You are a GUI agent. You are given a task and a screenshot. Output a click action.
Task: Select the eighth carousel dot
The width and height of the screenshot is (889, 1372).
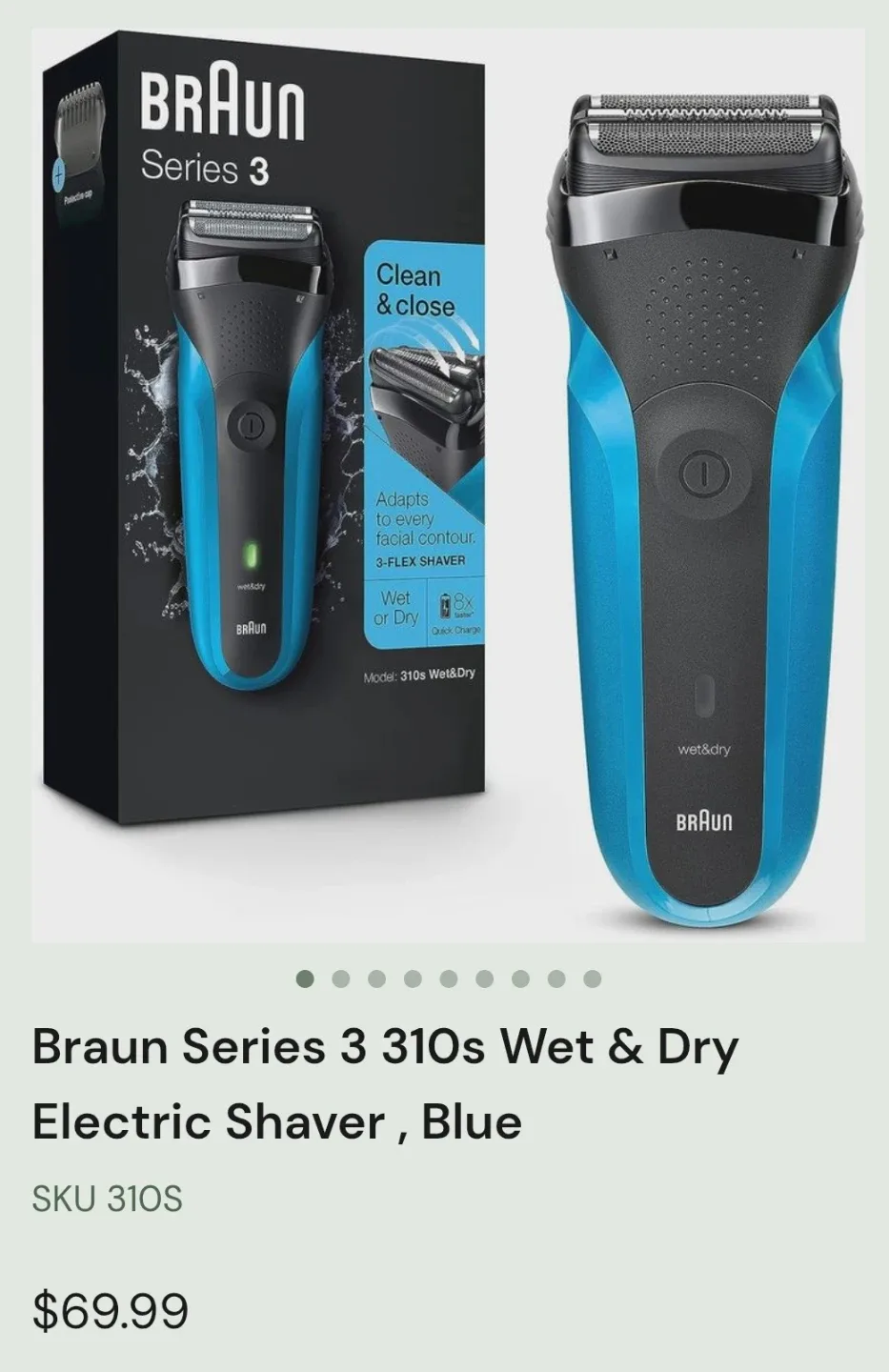coord(556,977)
